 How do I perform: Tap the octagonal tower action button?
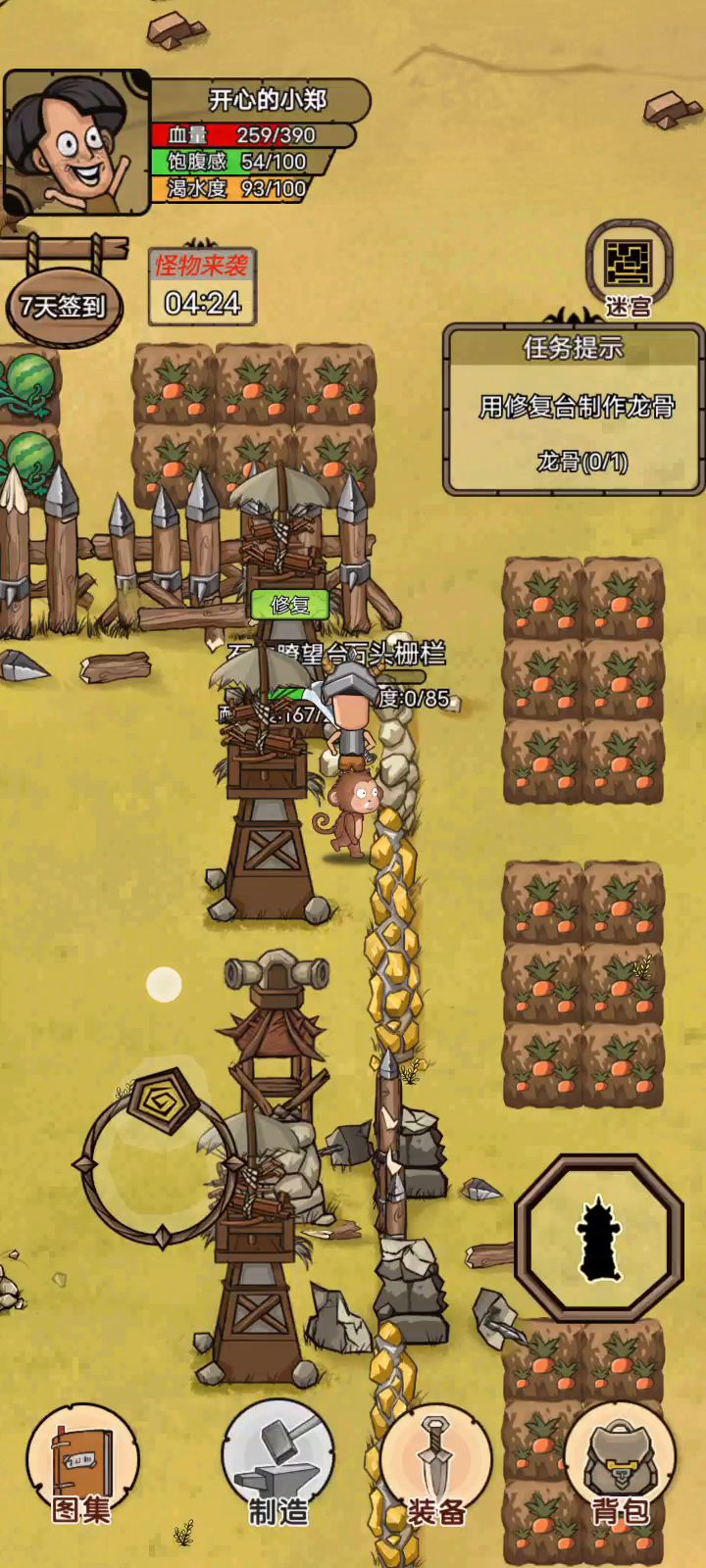(598, 1238)
